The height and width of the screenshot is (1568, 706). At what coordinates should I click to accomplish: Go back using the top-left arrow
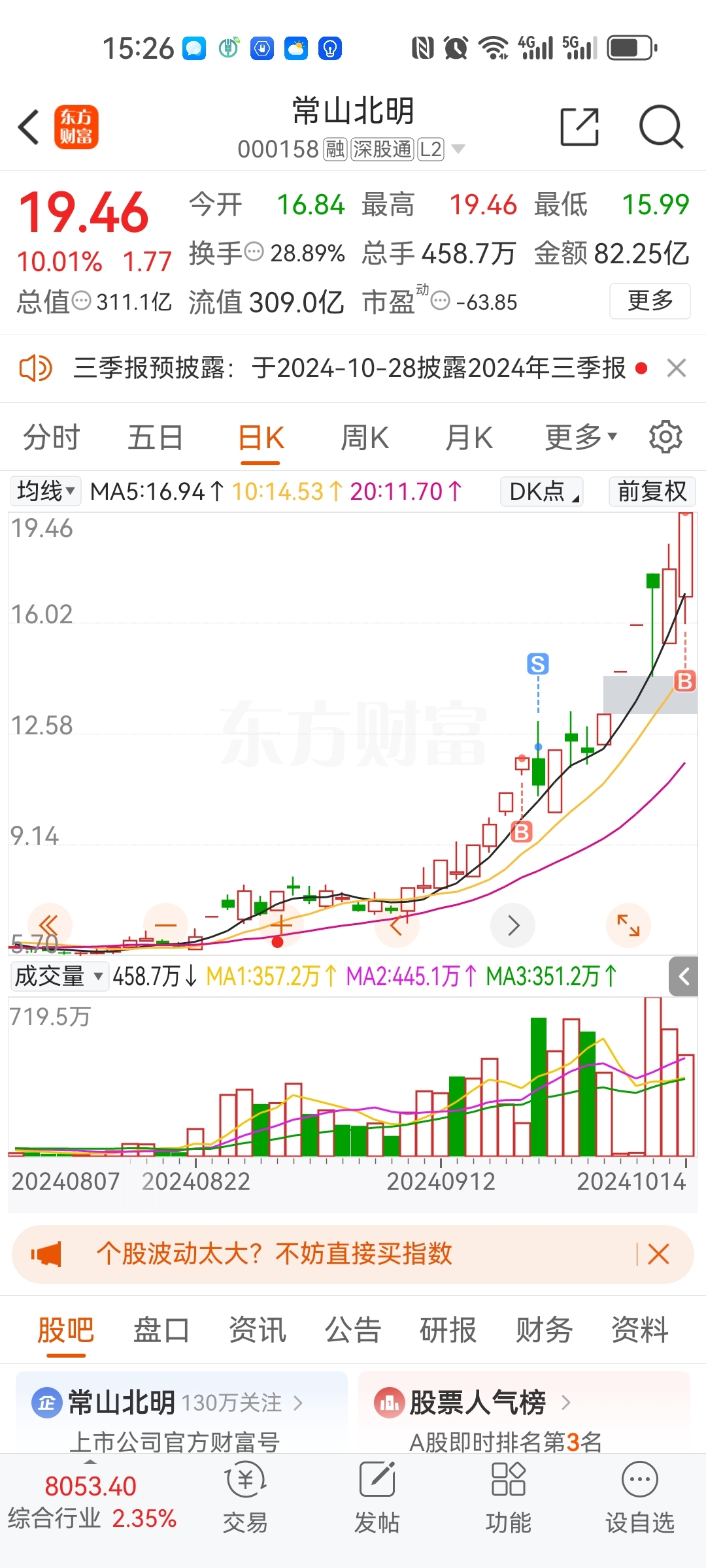pos(29,127)
